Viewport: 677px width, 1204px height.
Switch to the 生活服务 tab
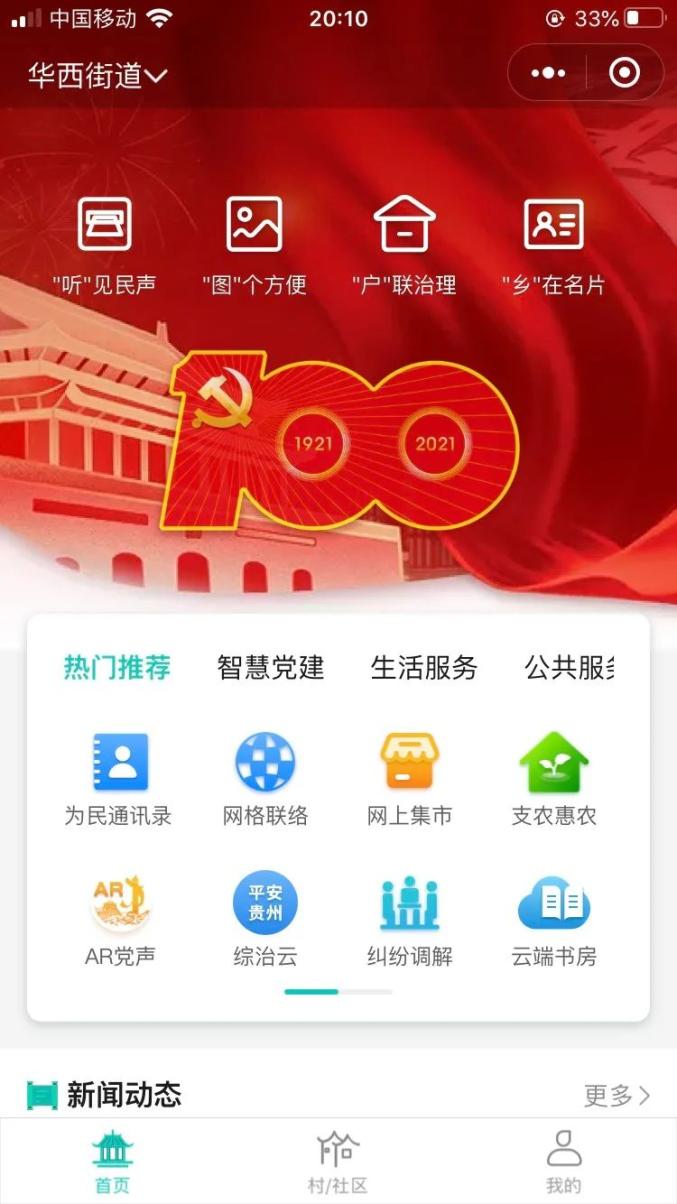tap(424, 668)
